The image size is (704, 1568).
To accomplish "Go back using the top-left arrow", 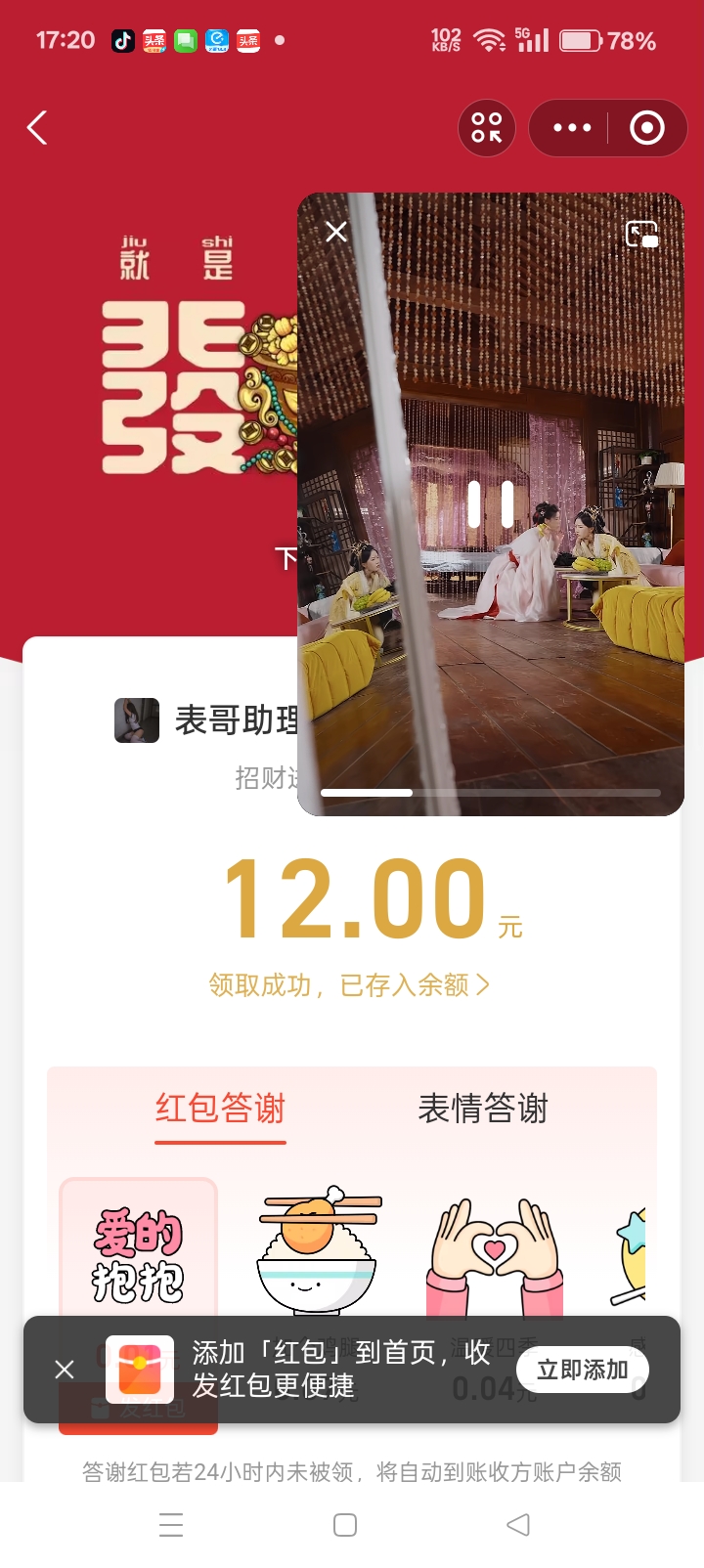I will click(37, 128).
